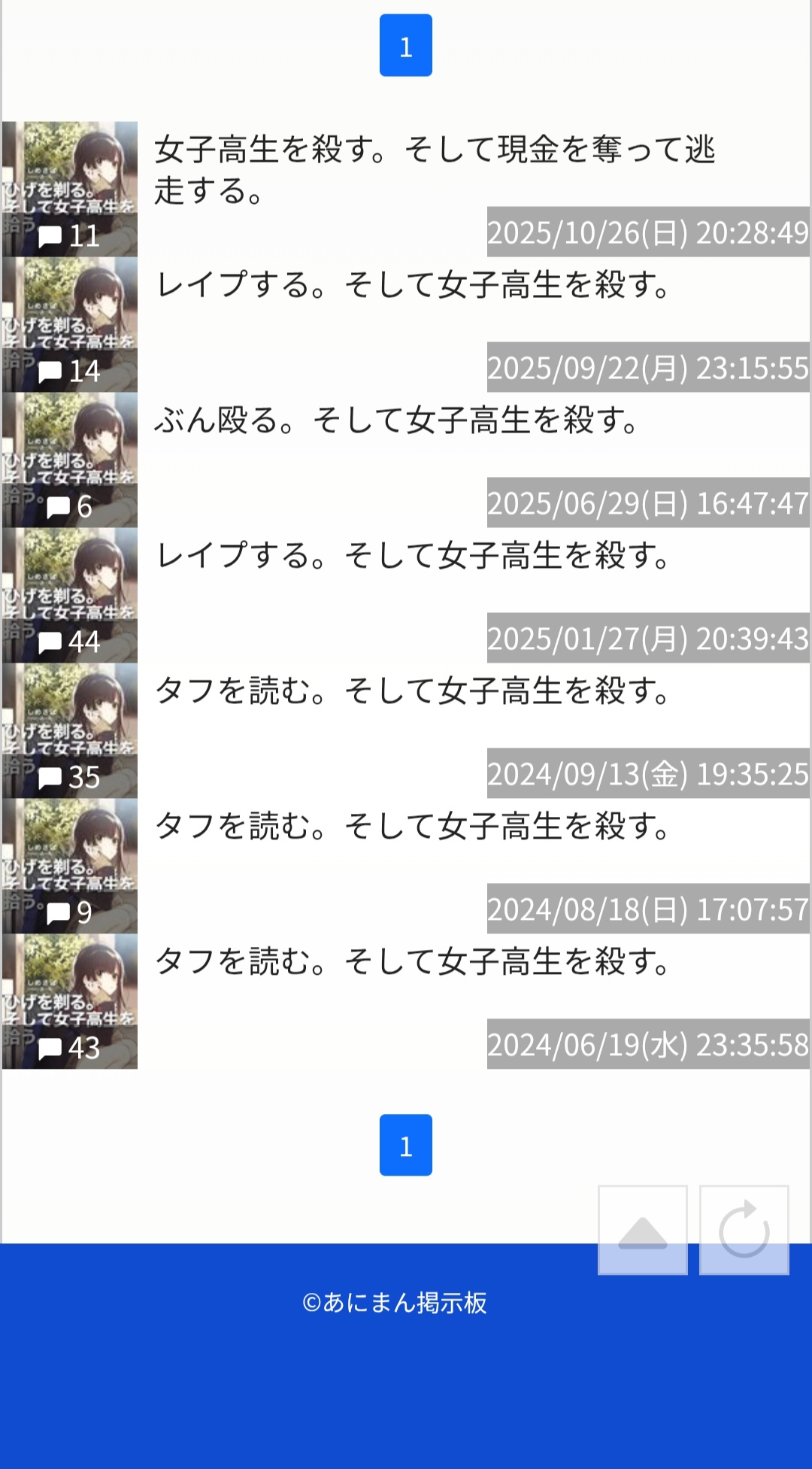Jump to top with the up-arrow button
This screenshot has height=1469, width=812.
642,1231
